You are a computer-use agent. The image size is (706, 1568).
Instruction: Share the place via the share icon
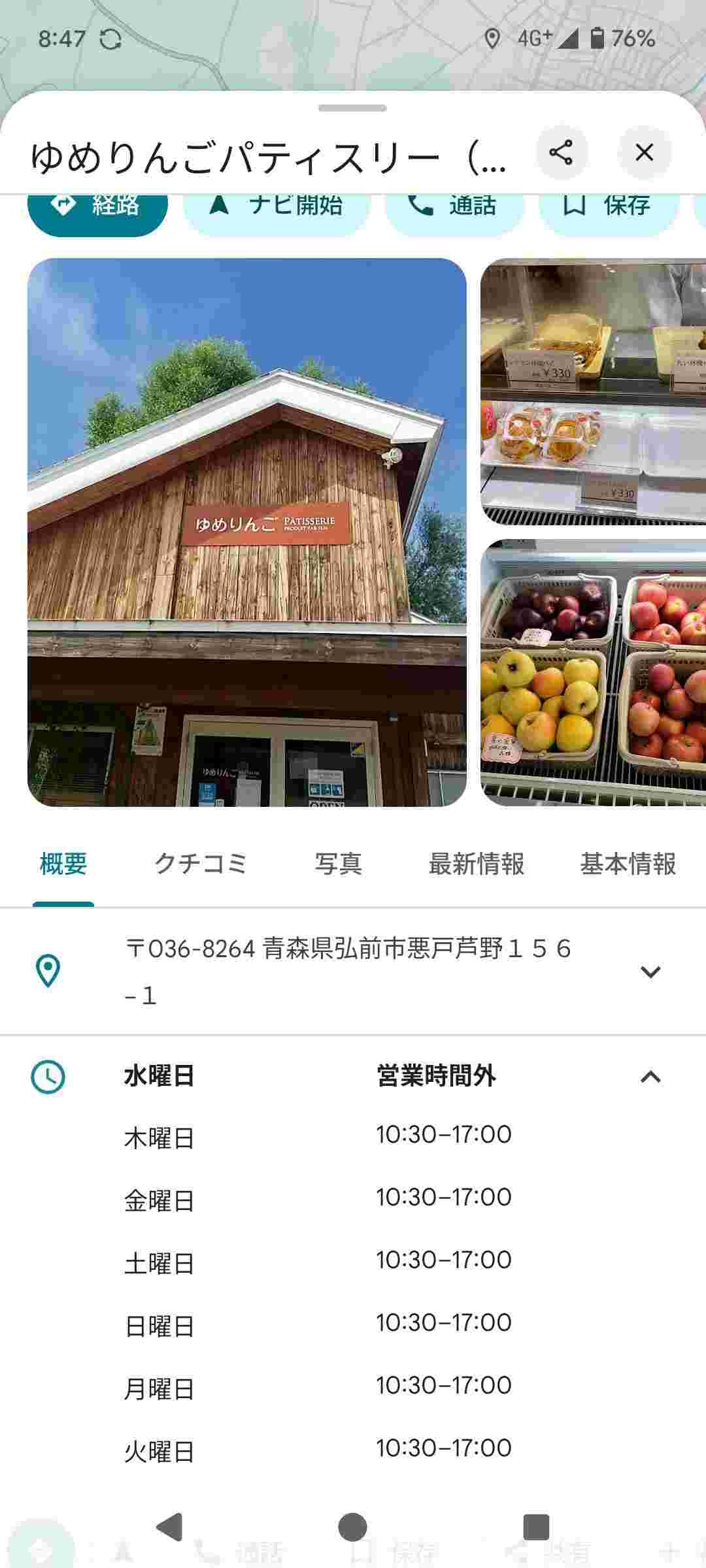[x=562, y=152]
